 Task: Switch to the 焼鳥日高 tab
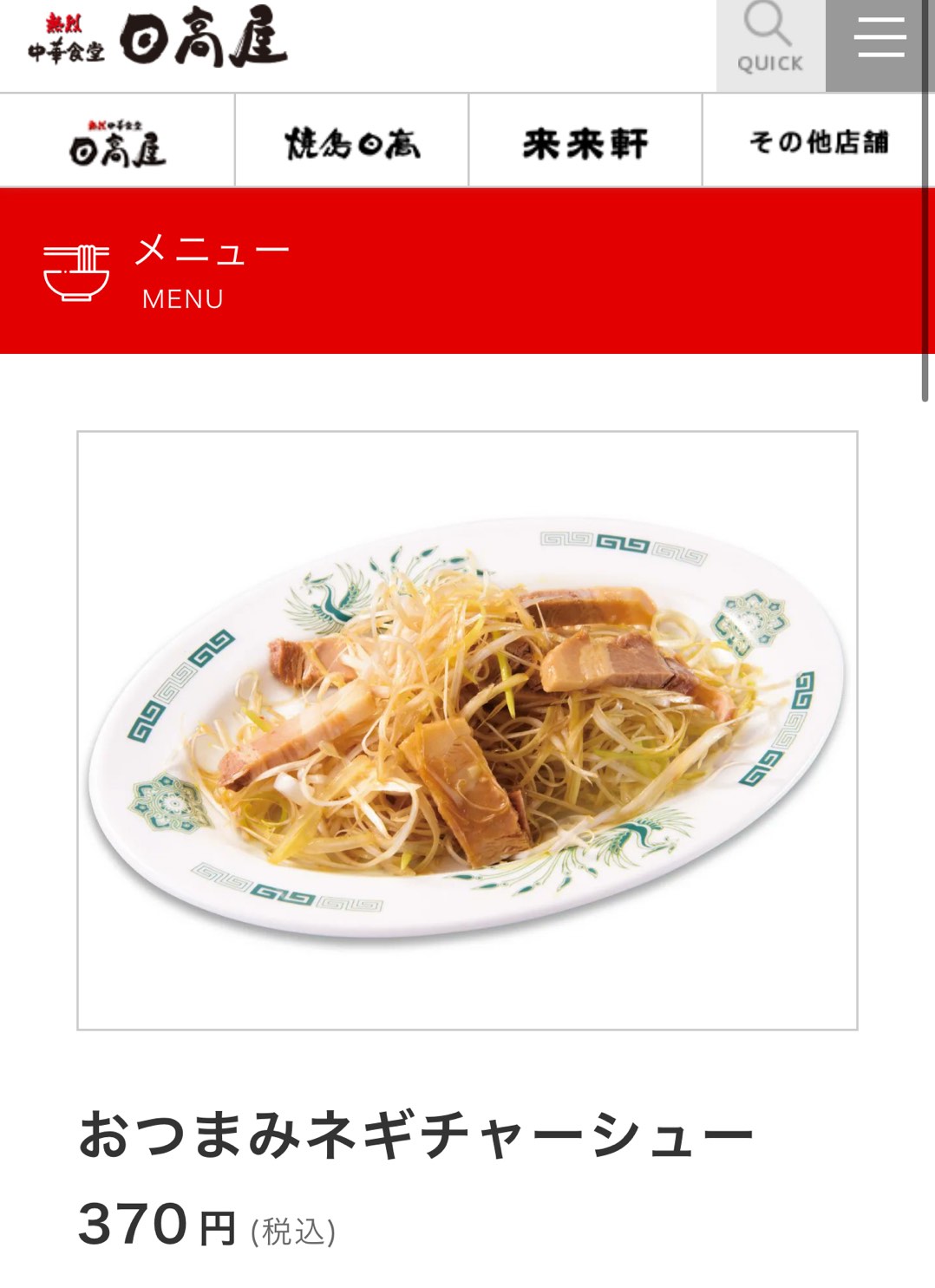click(x=351, y=141)
